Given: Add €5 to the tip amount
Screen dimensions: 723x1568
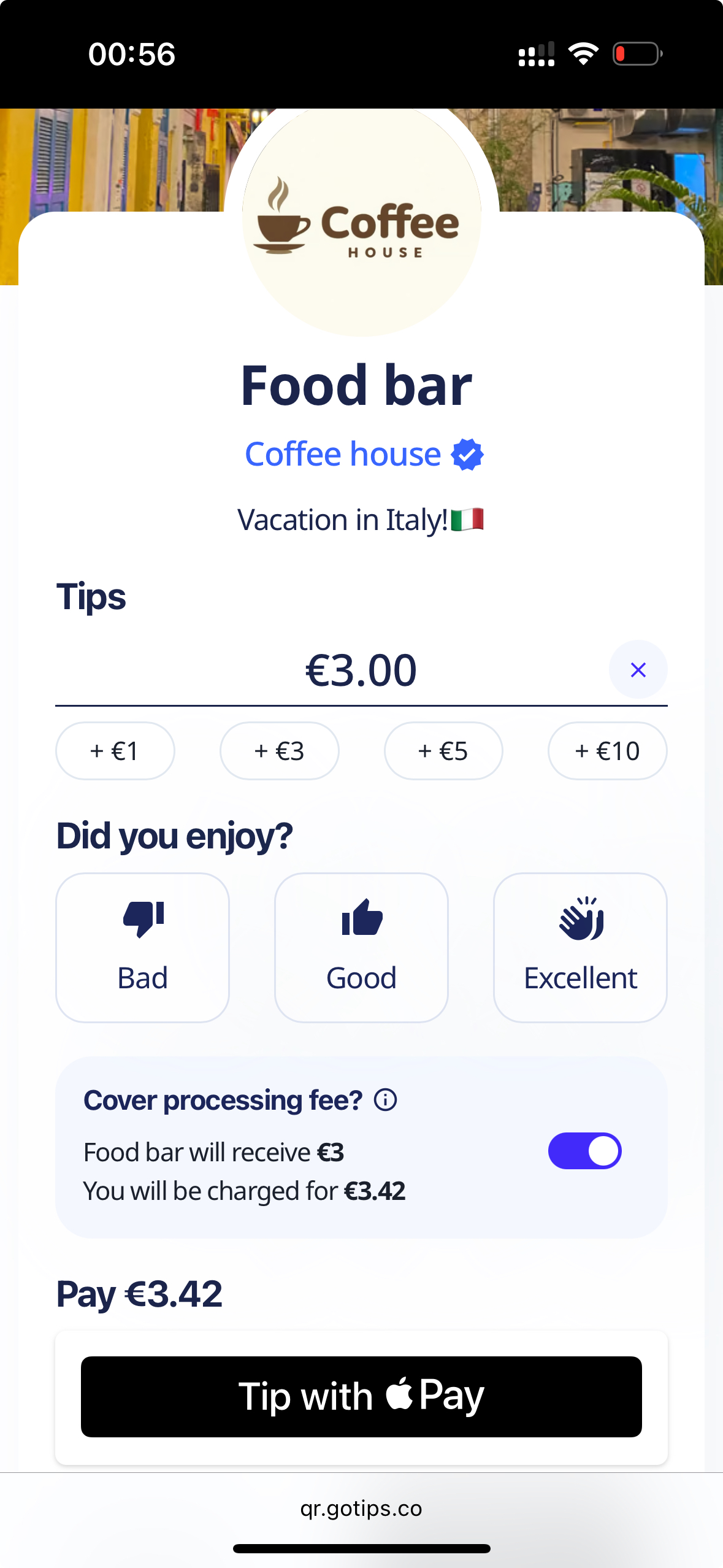Looking at the screenshot, I should point(443,750).
